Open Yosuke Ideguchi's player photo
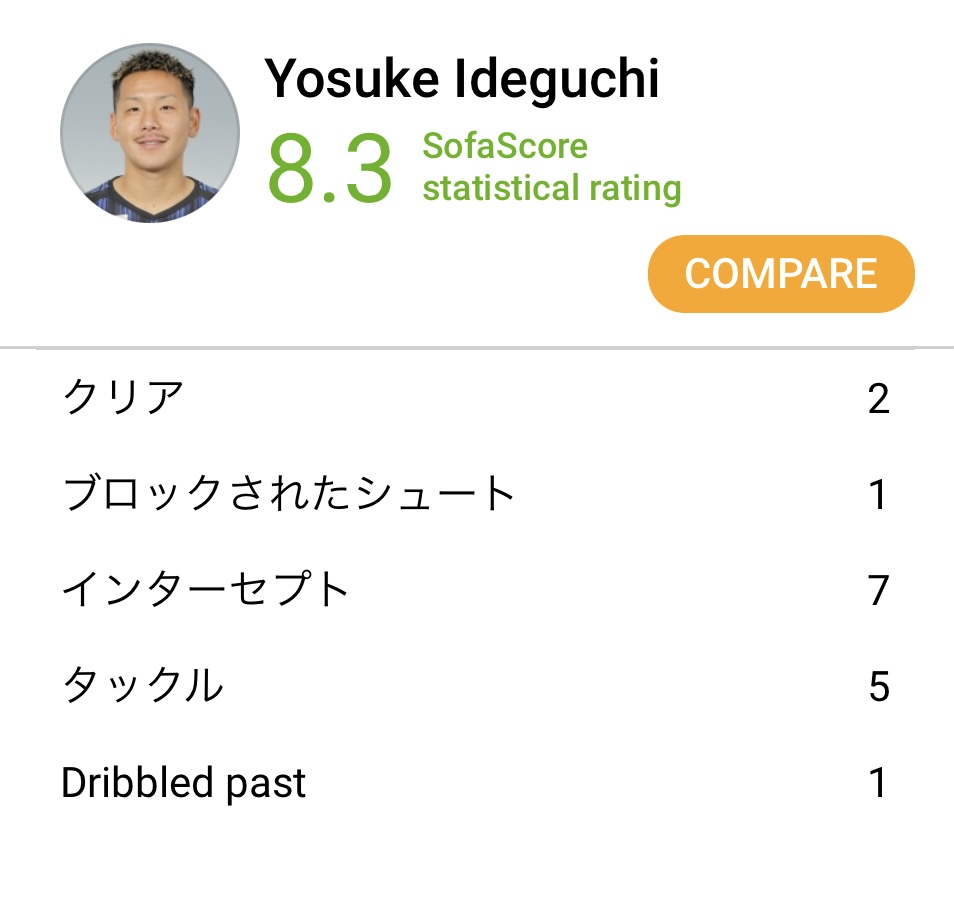The image size is (954, 907). tap(149, 133)
